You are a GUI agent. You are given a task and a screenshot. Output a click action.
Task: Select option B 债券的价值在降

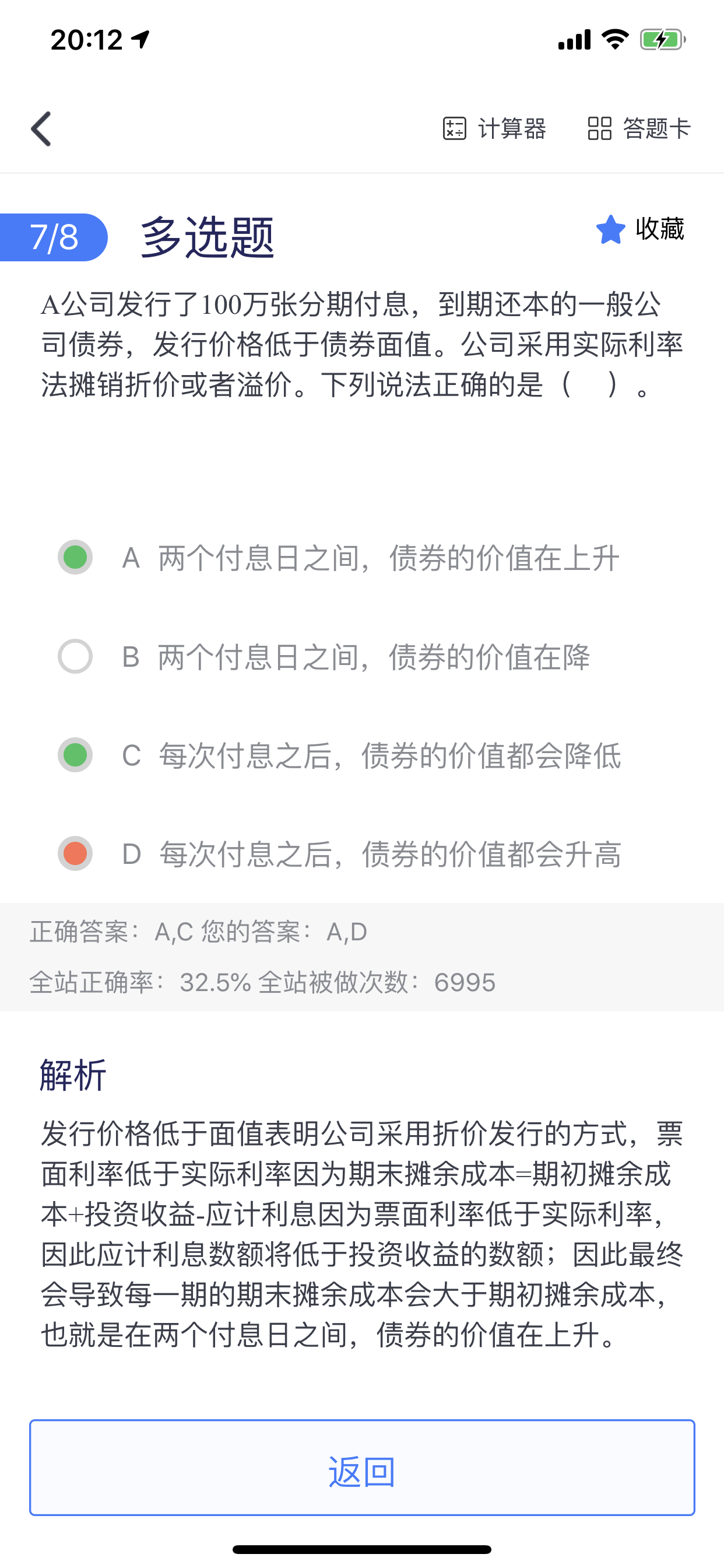click(x=75, y=656)
